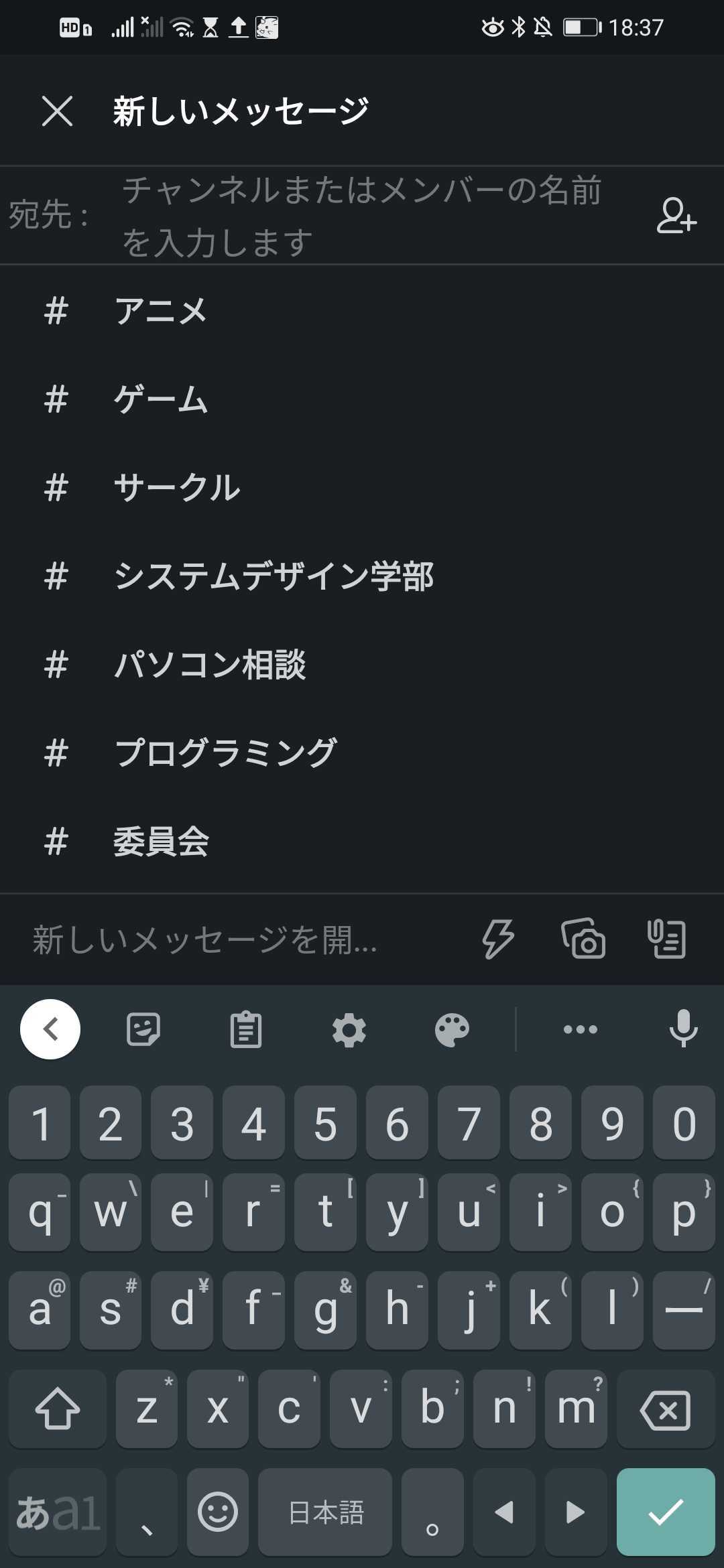This screenshot has width=724, height=1568.
Task: Tap the keyboard backspace key
Action: 665,1409
